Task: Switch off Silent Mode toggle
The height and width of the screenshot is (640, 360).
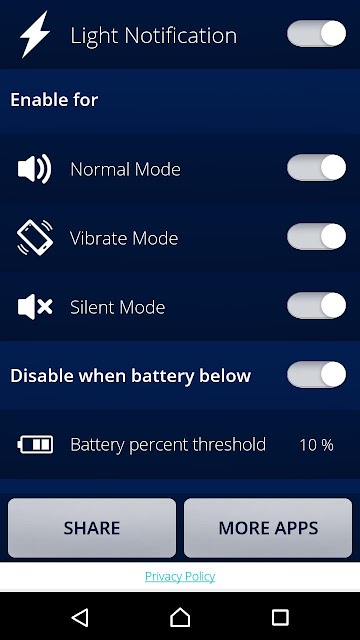Action: coord(316,305)
